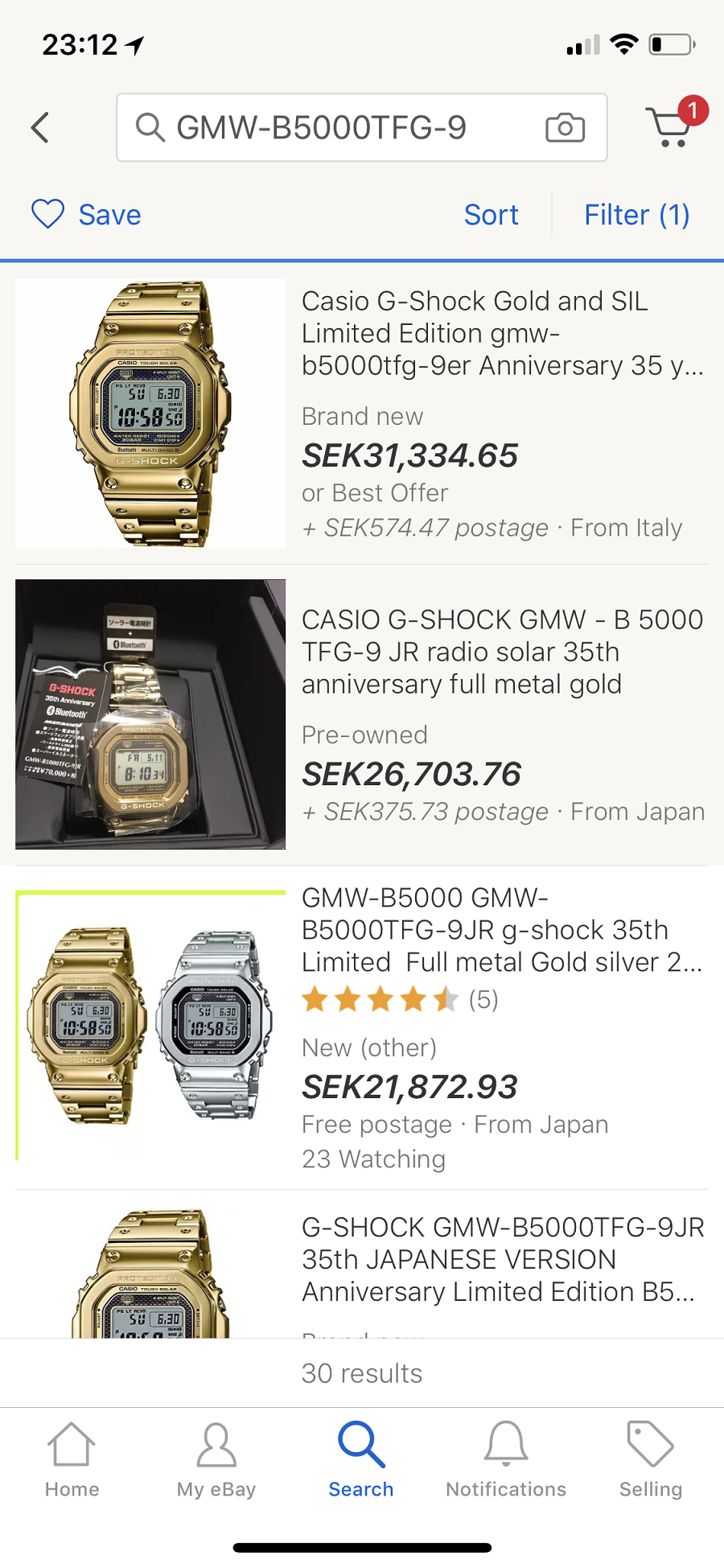Open the pre-owned SEK26,703.76 listing
Image resolution: width=724 pixels, height=1568 pixels.
tap(362, 714)
